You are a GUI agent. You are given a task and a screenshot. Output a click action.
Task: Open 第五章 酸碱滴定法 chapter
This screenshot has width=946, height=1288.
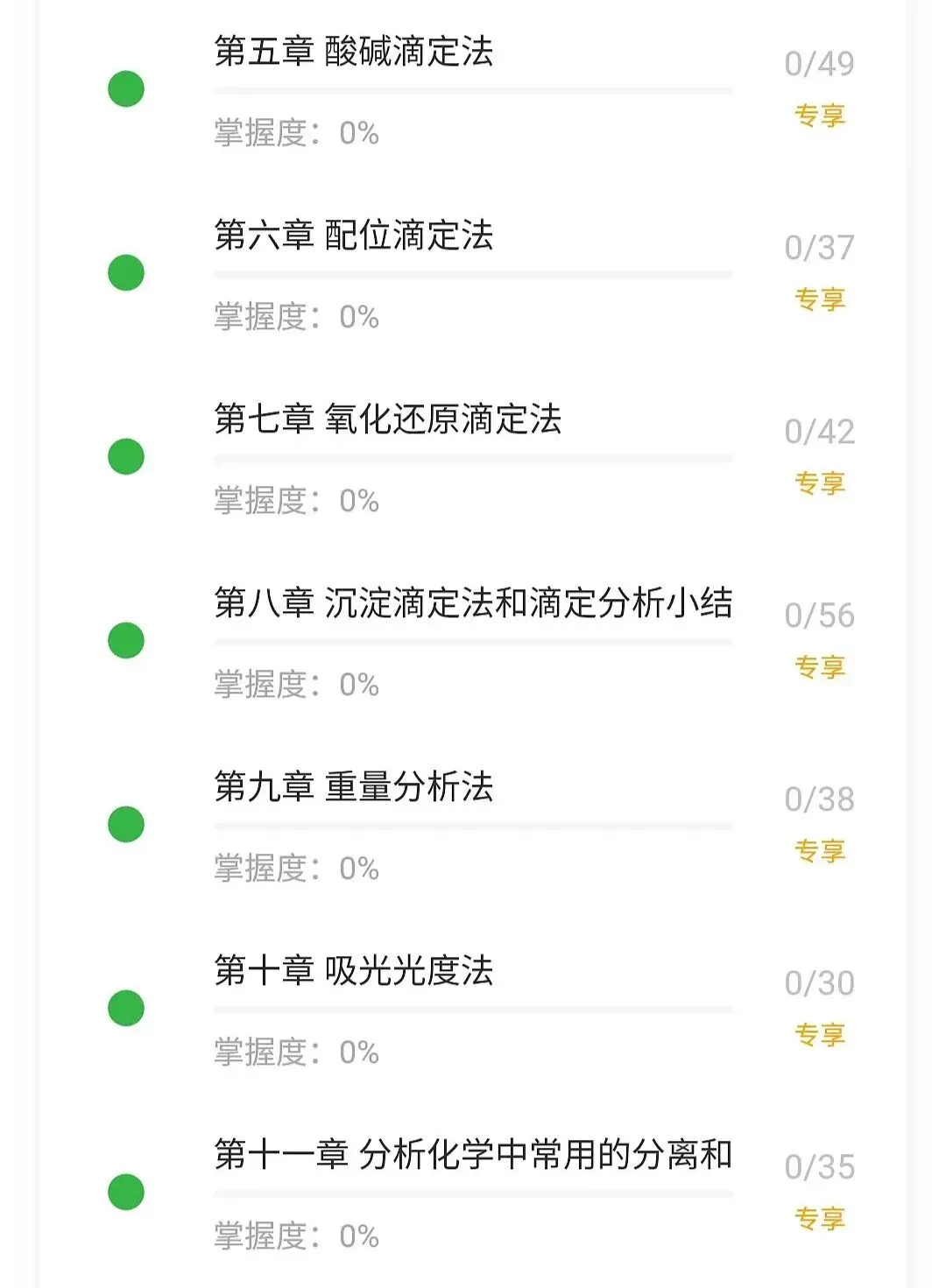coord(354,52)
